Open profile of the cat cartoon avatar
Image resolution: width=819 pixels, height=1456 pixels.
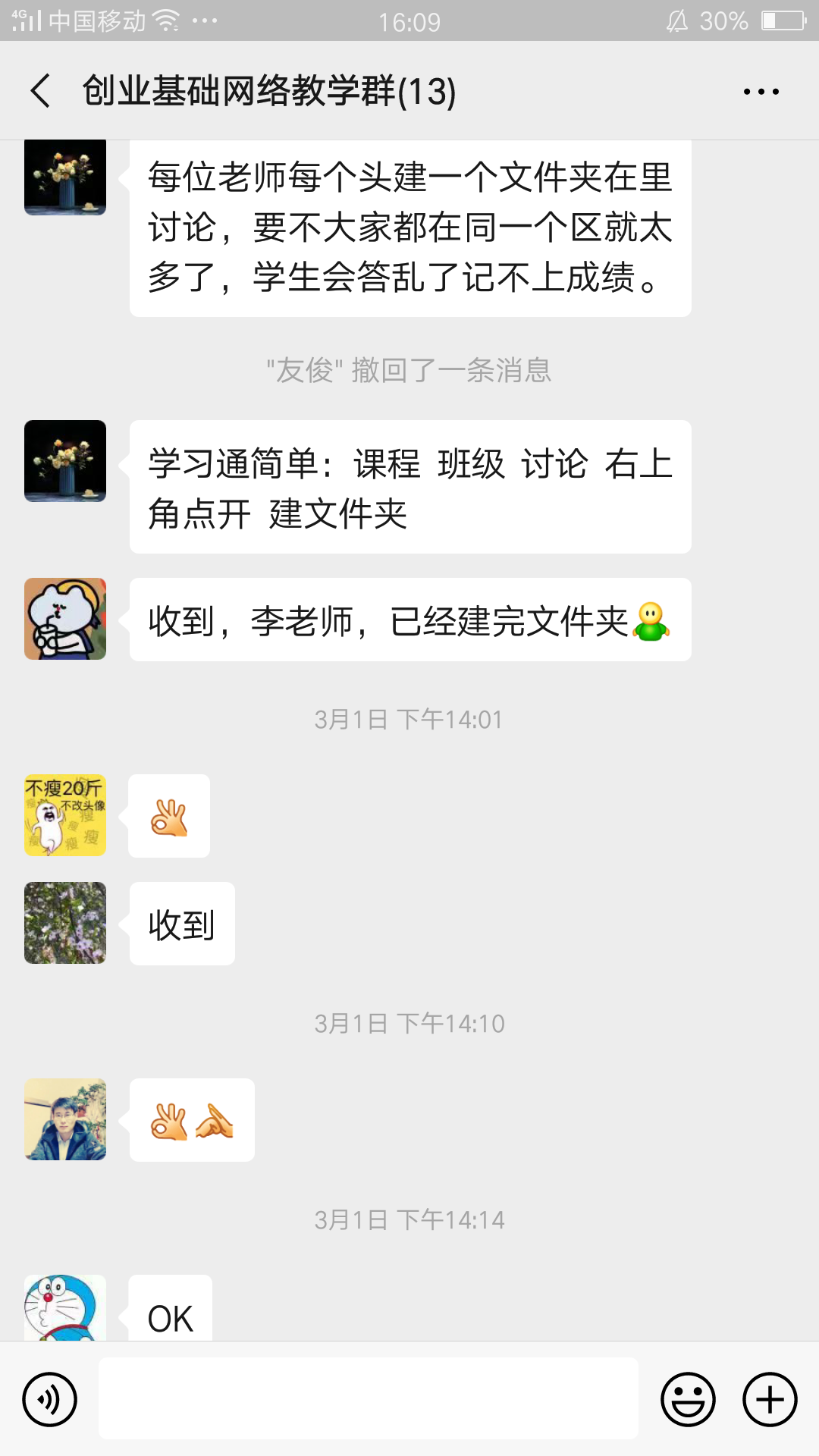point(65,619)
